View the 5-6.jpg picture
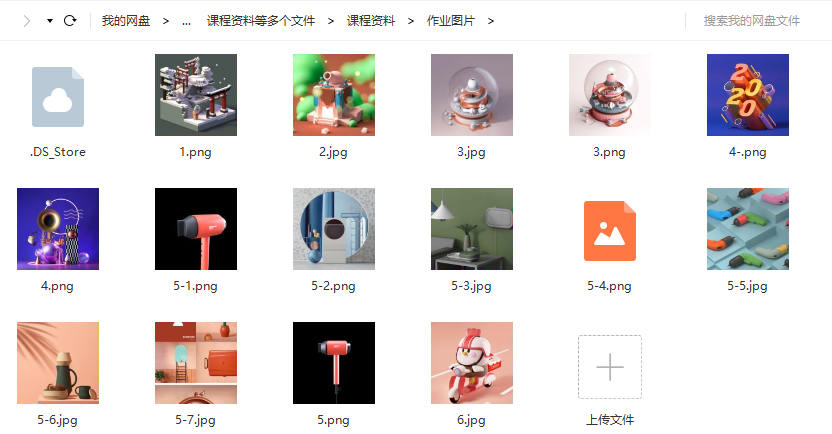832x434 pixels. click(58, 362)
